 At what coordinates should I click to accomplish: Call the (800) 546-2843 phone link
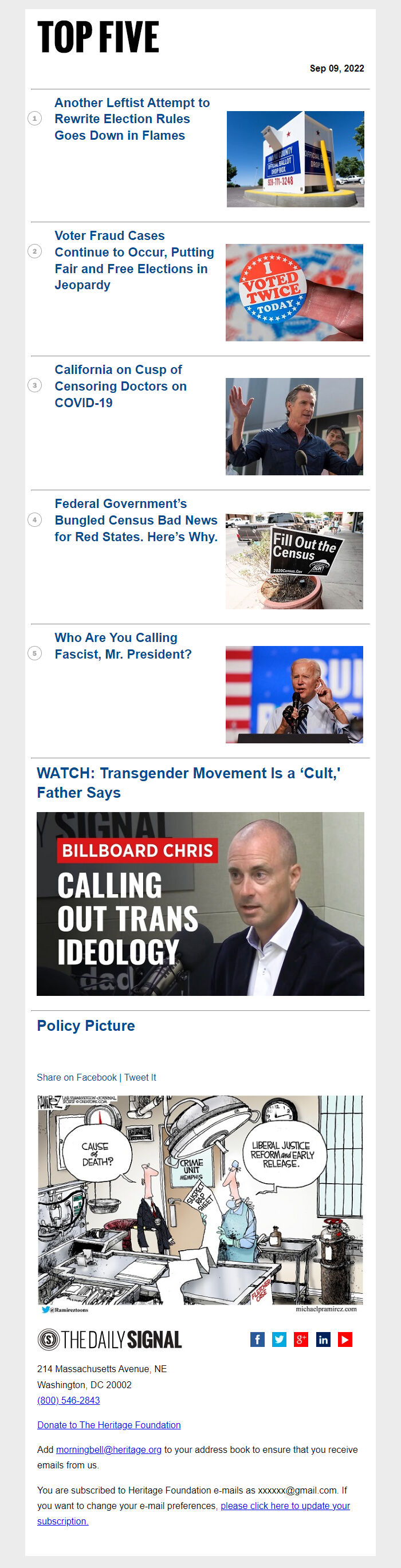coord(68,1400)
